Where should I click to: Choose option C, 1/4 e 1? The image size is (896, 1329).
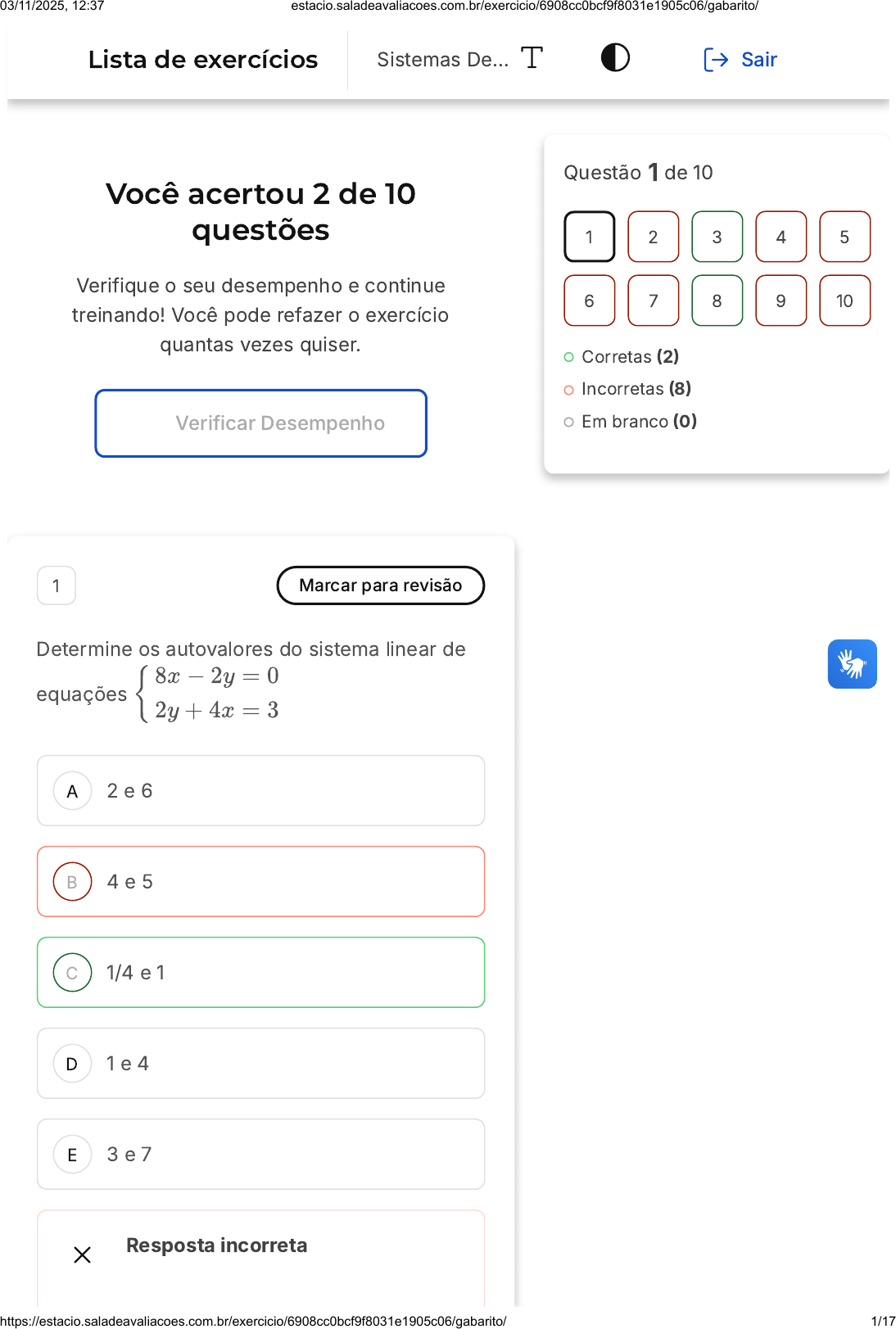[x=261, y=973]
